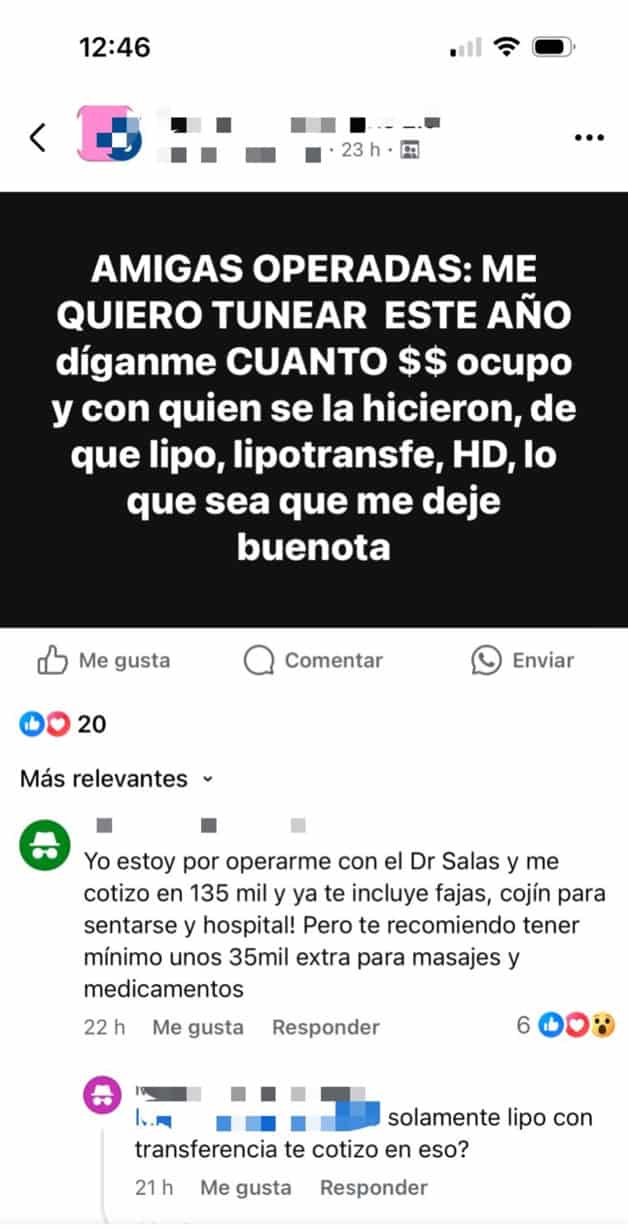The width and height of the screenshot is (628, 1228).
Task: Open the green anonymous commenter's avatar
Action: coord(44,846)
